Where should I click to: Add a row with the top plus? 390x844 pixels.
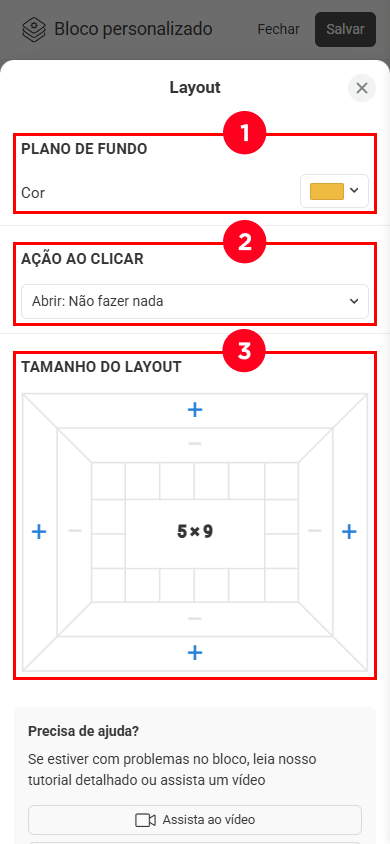tap(195, 410)
